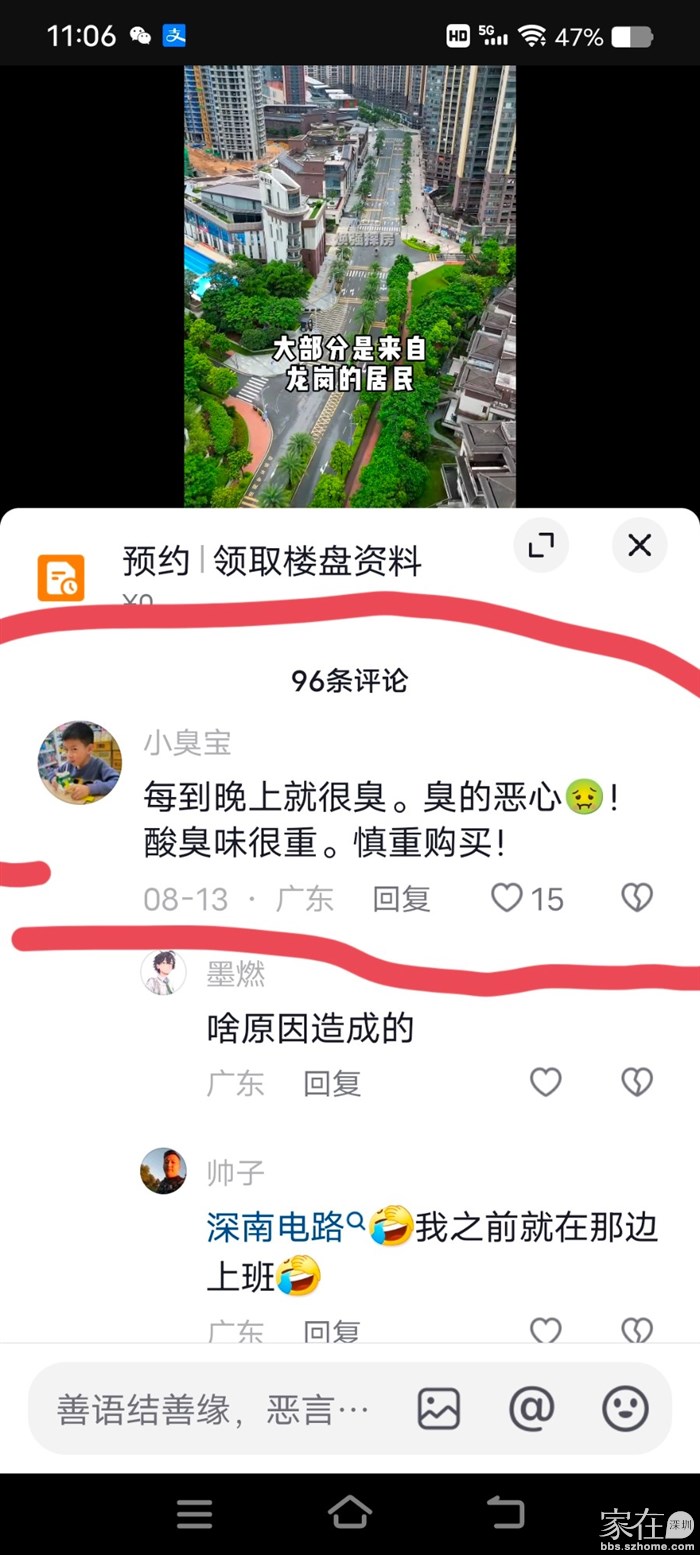Mention someone with the @ icon
The width and height of the screenshot is (700, 1555).
(531, 1410)
